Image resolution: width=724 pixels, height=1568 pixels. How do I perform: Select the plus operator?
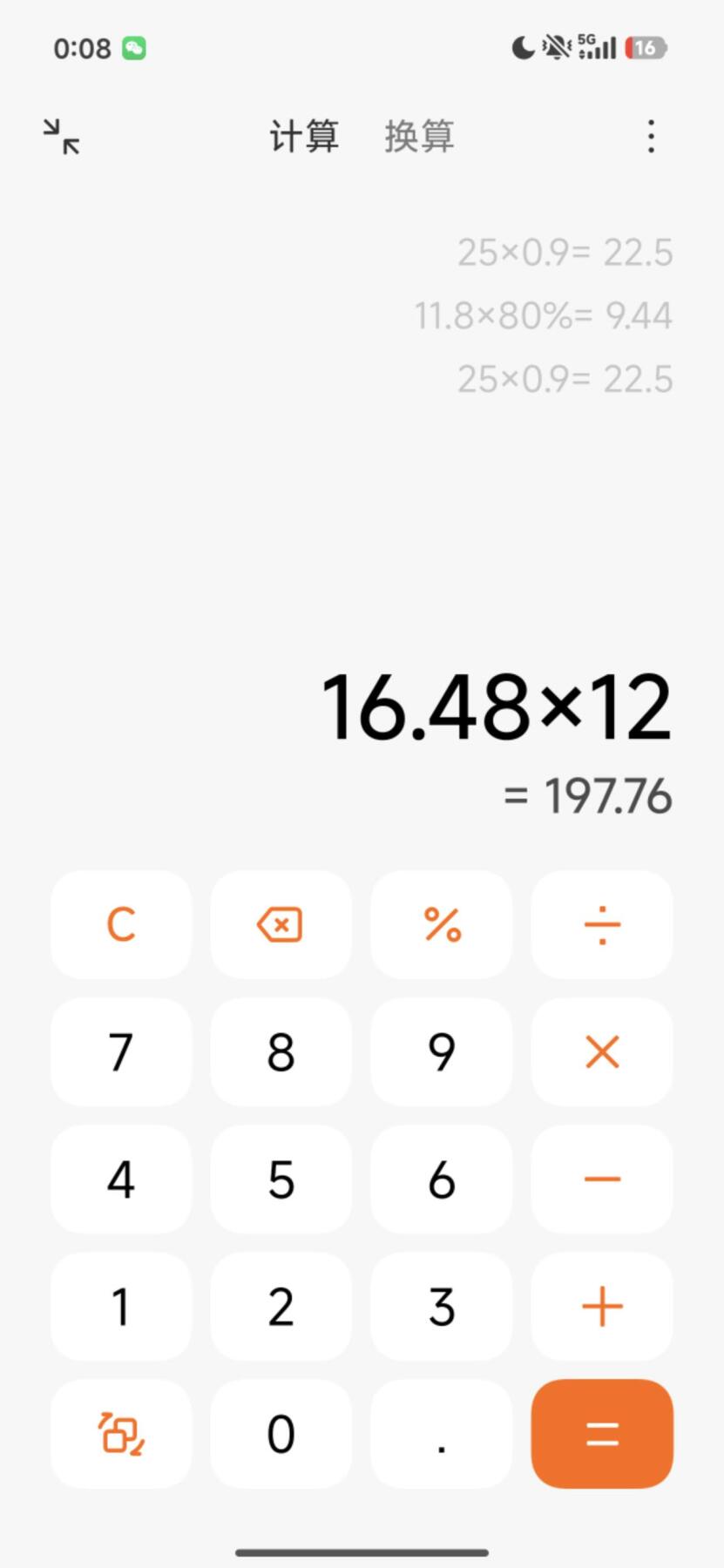pos(602,1306)
